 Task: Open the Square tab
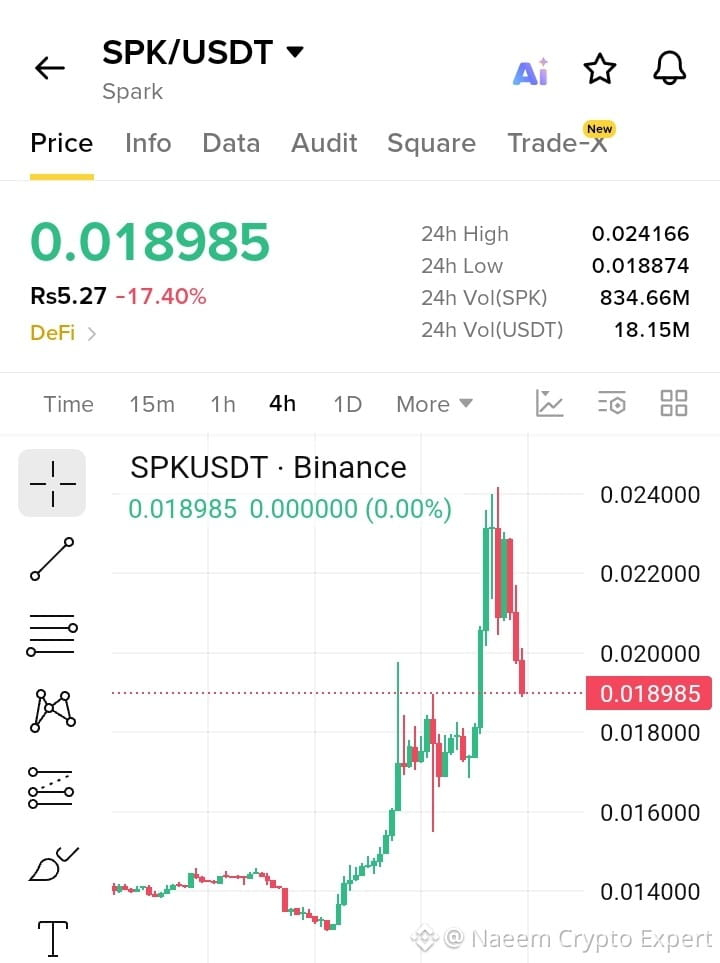[431, 143]
